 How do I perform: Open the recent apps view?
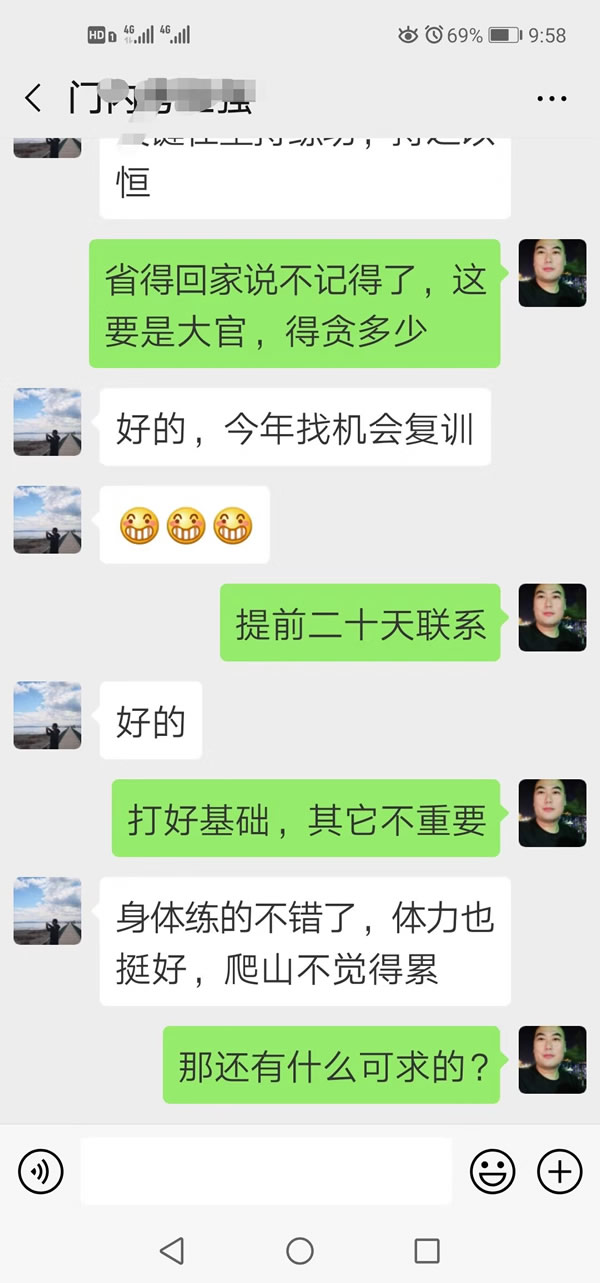point(427,1250)
